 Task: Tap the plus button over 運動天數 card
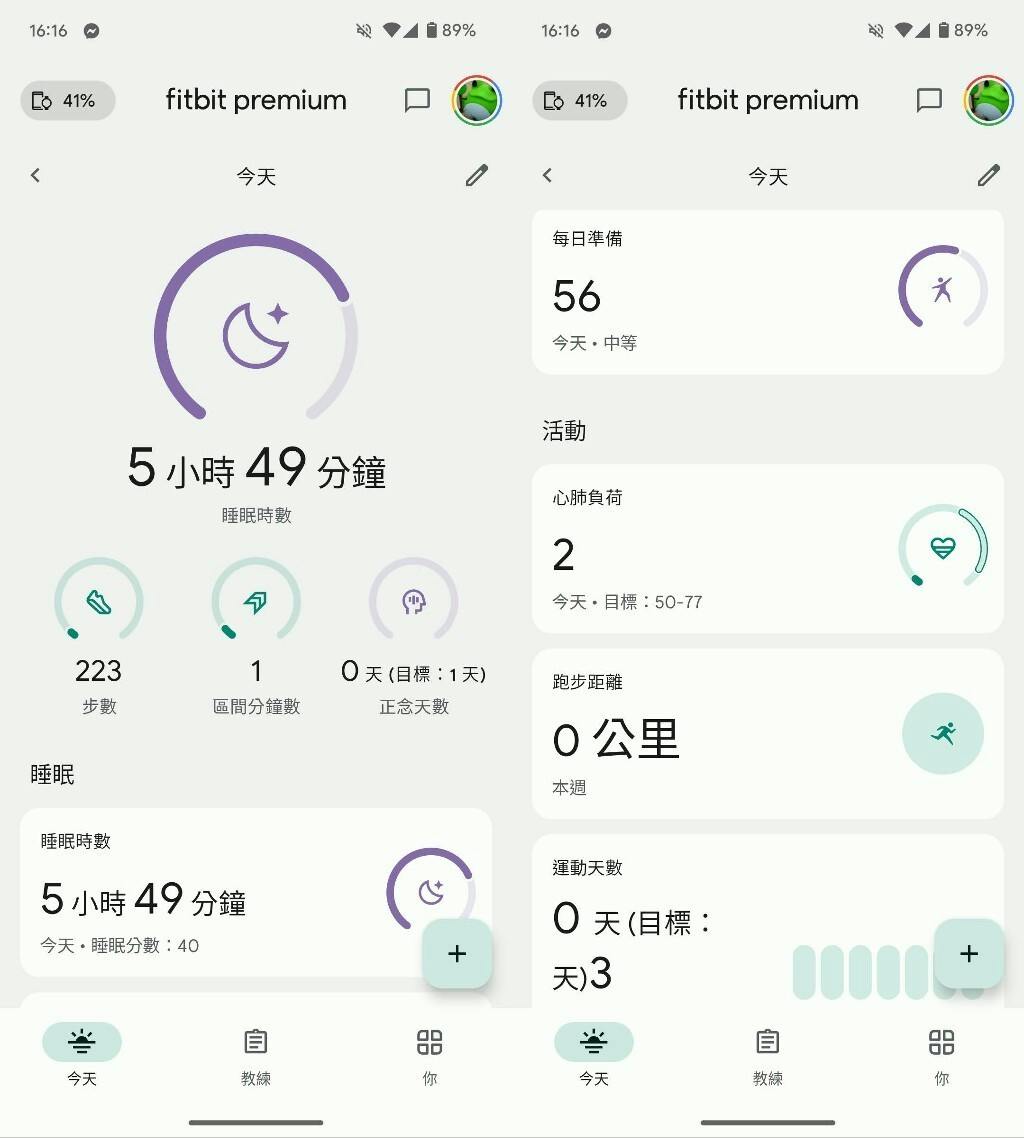click(969, 954)
